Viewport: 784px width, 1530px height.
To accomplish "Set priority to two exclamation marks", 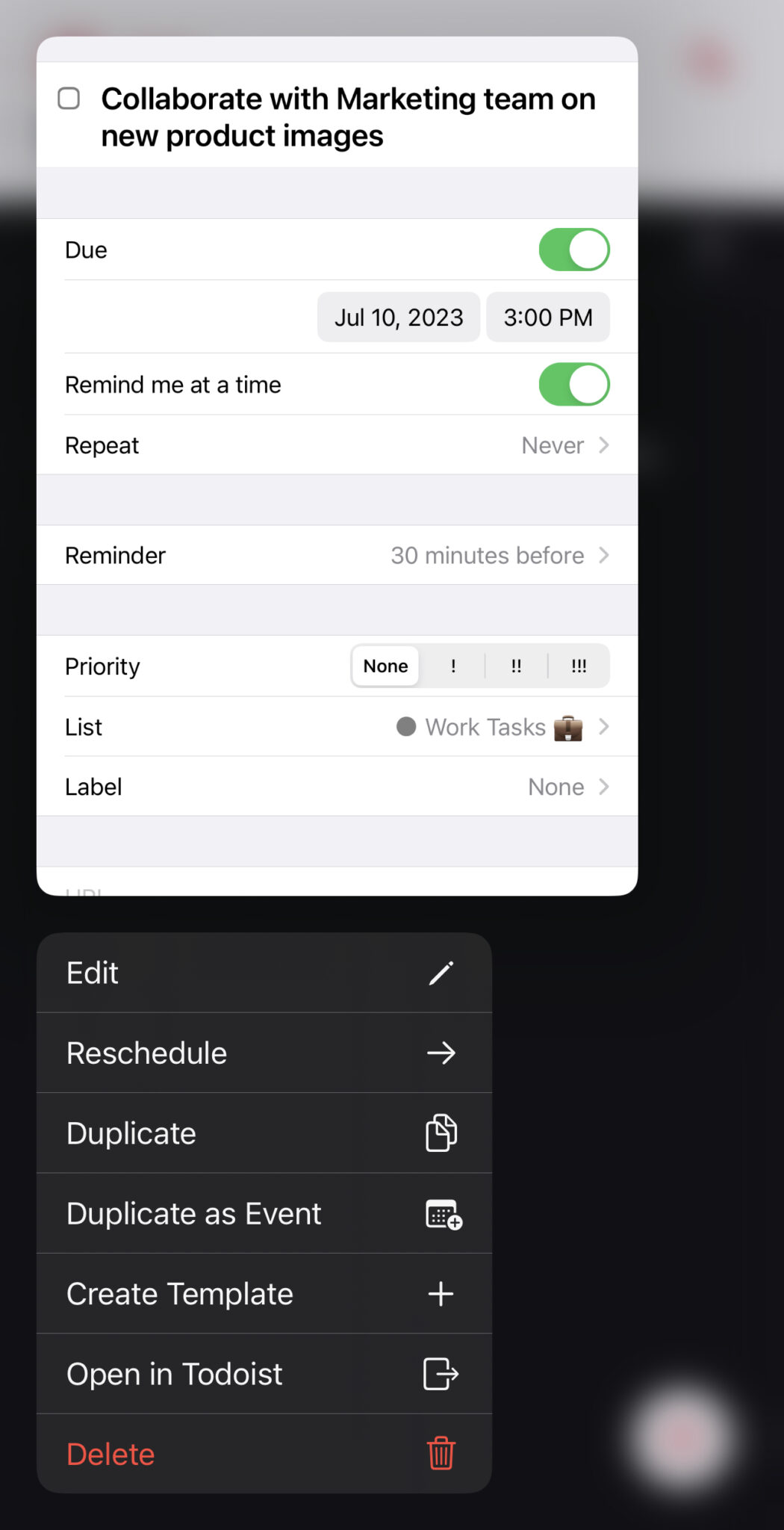I will coord(516,666).
